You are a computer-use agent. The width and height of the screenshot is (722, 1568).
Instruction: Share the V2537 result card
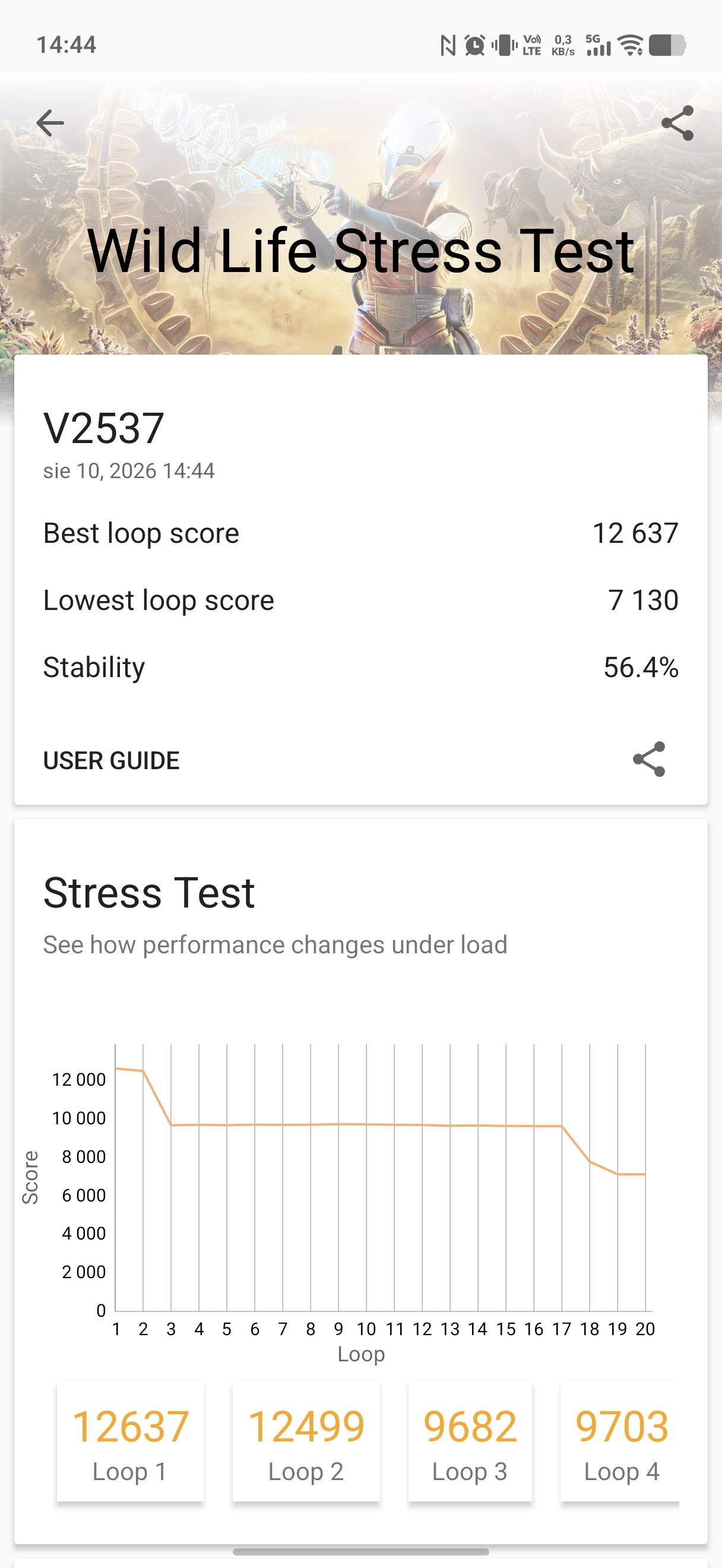coord(649,759)
